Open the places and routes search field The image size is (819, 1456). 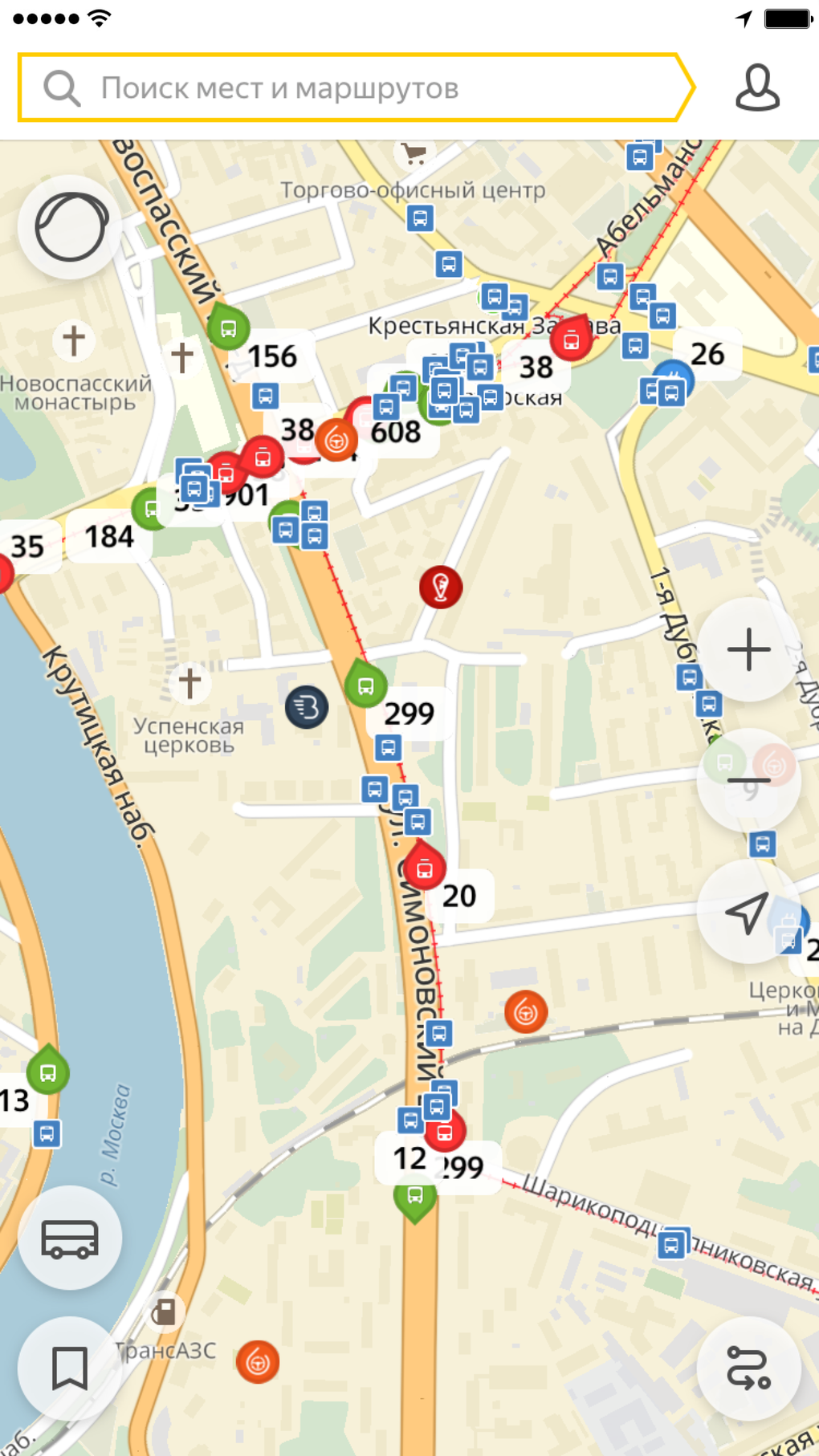[x=353, y=87]
